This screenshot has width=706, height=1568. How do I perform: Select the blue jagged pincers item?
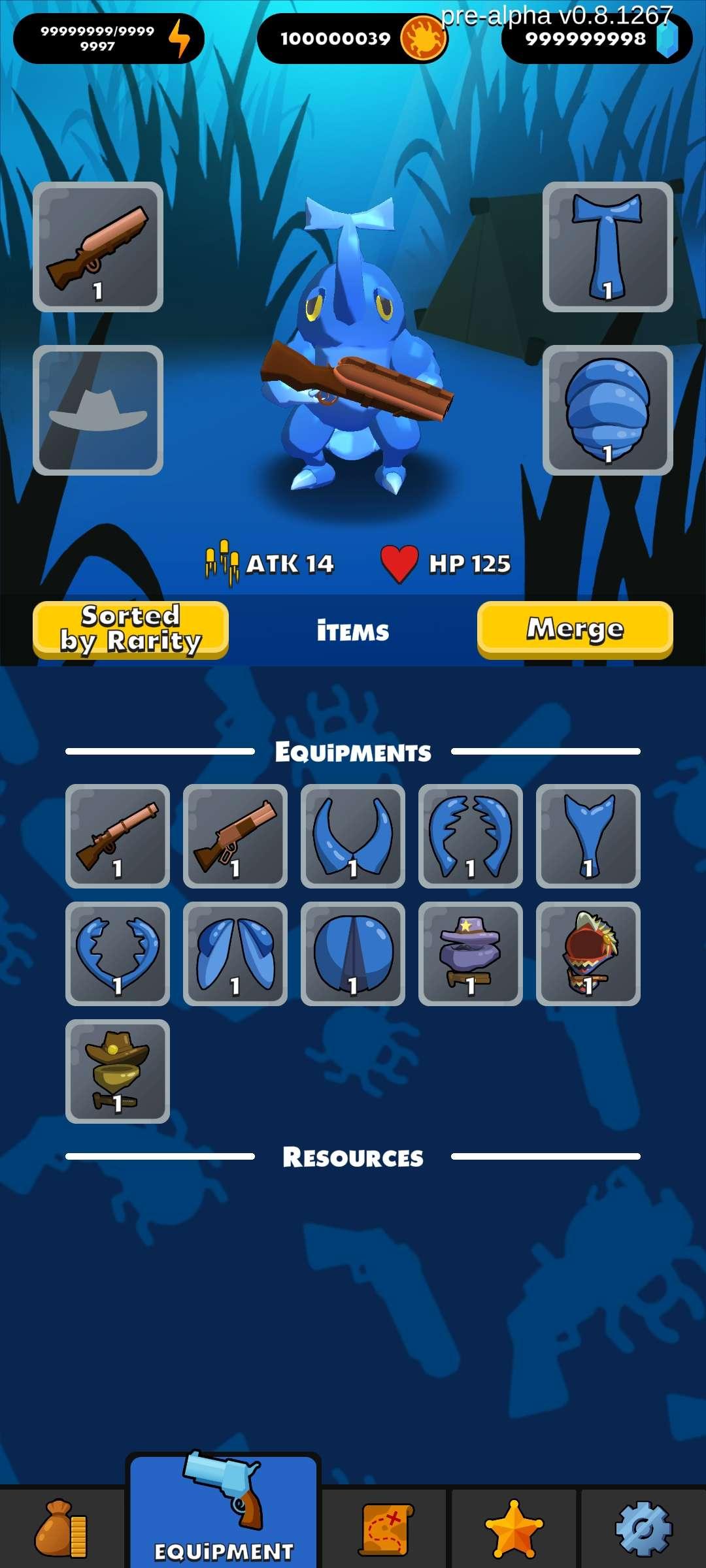coord(471,836)
